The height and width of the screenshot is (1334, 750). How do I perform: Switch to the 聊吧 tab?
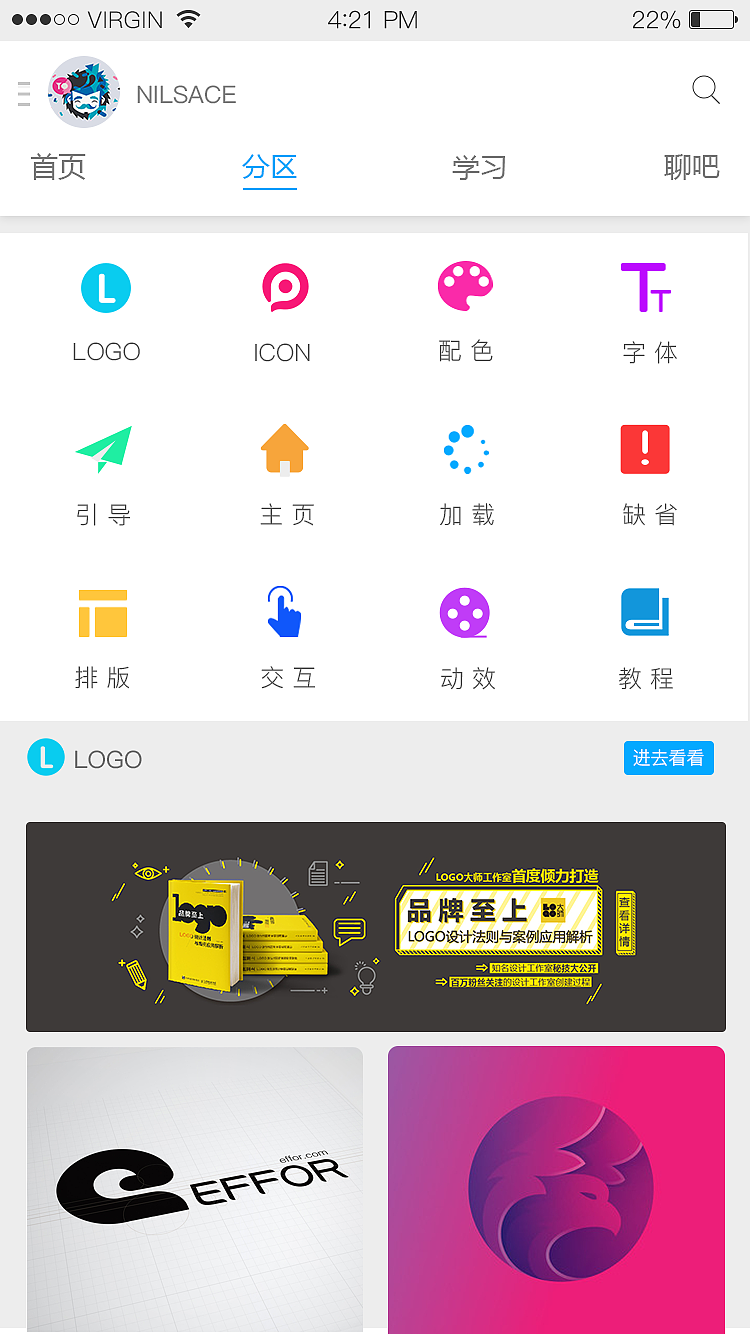(x=693, y=168)
